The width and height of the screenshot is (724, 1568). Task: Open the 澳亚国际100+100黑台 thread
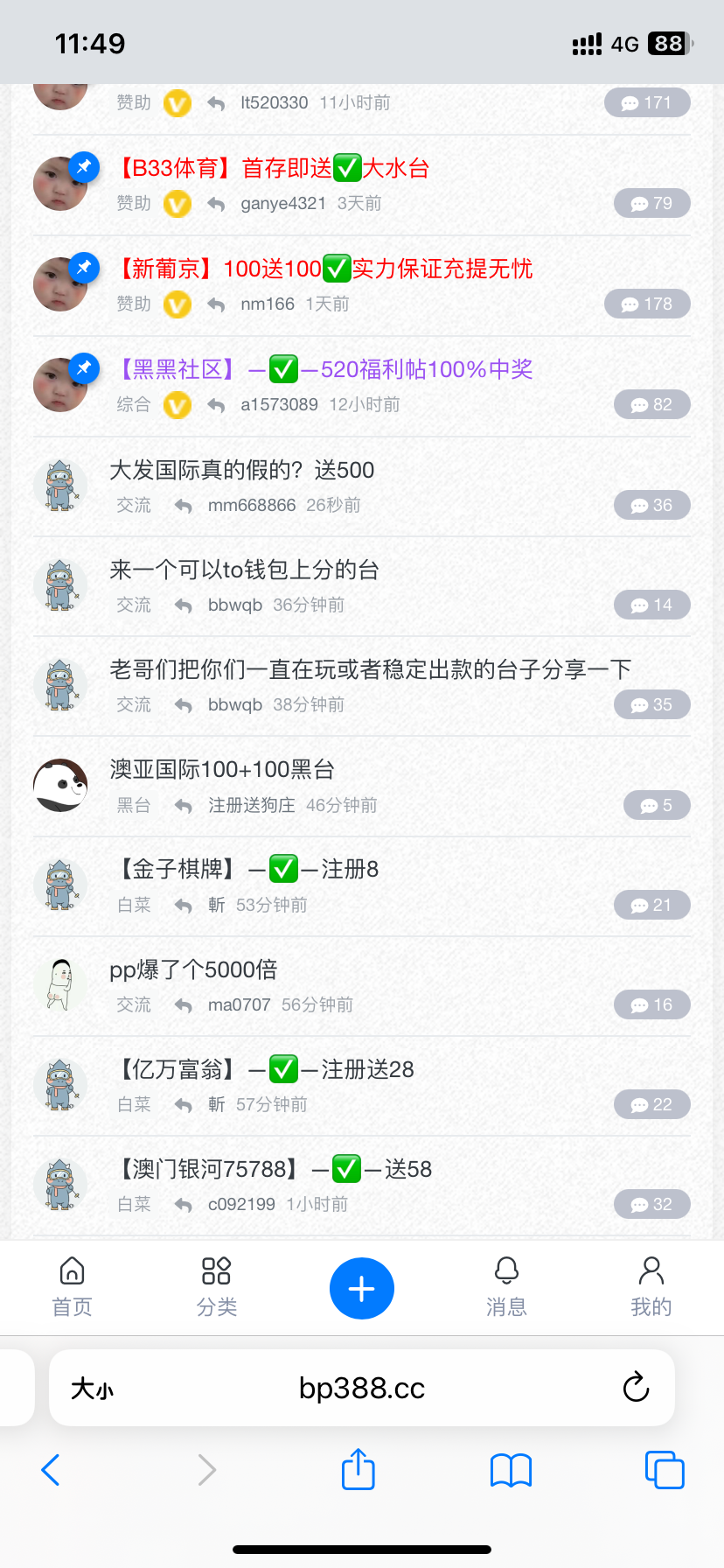click(222, 769)
